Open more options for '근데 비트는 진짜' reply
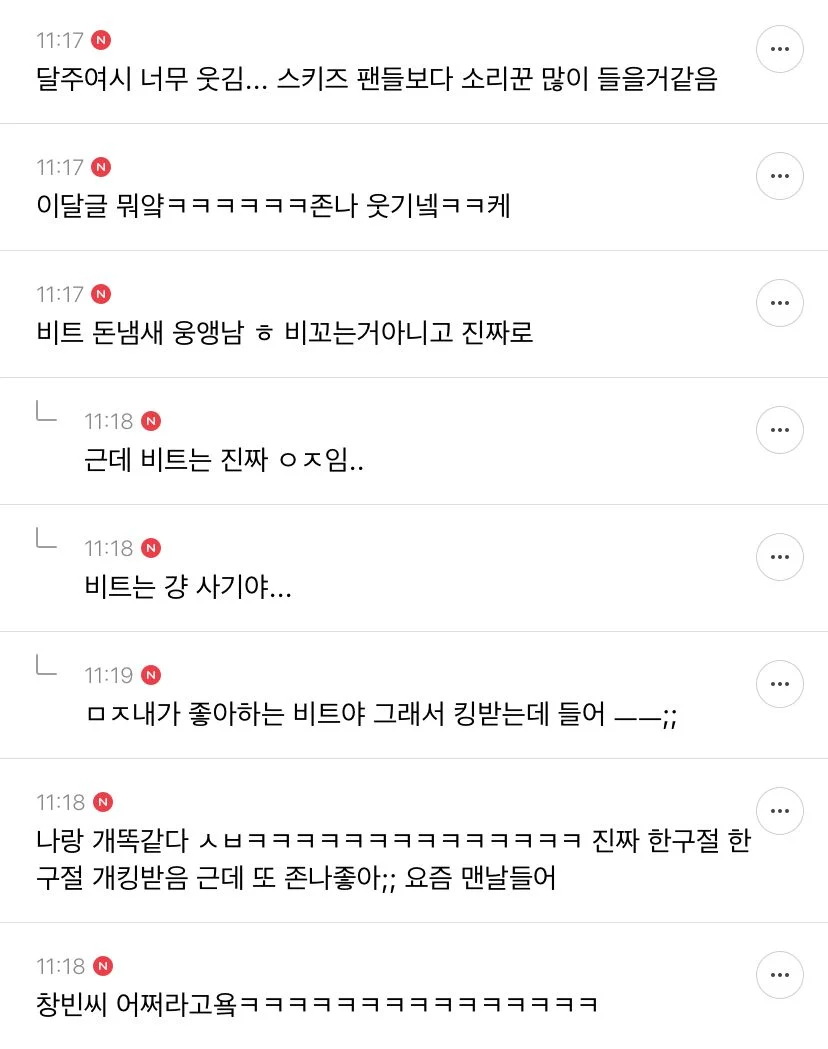Viewport: 828px width, 1049px height. 780,430
